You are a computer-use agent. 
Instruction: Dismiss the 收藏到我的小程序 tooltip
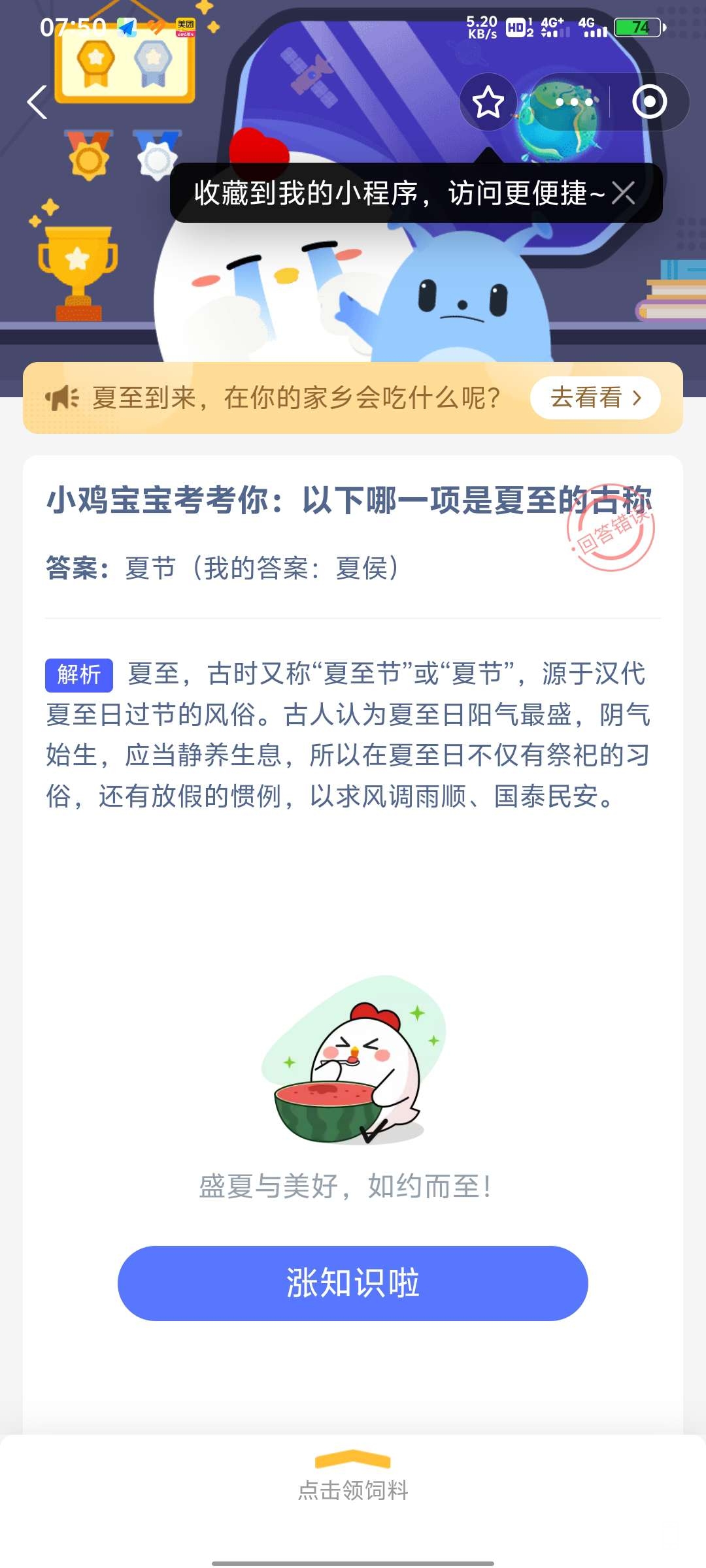623,193
